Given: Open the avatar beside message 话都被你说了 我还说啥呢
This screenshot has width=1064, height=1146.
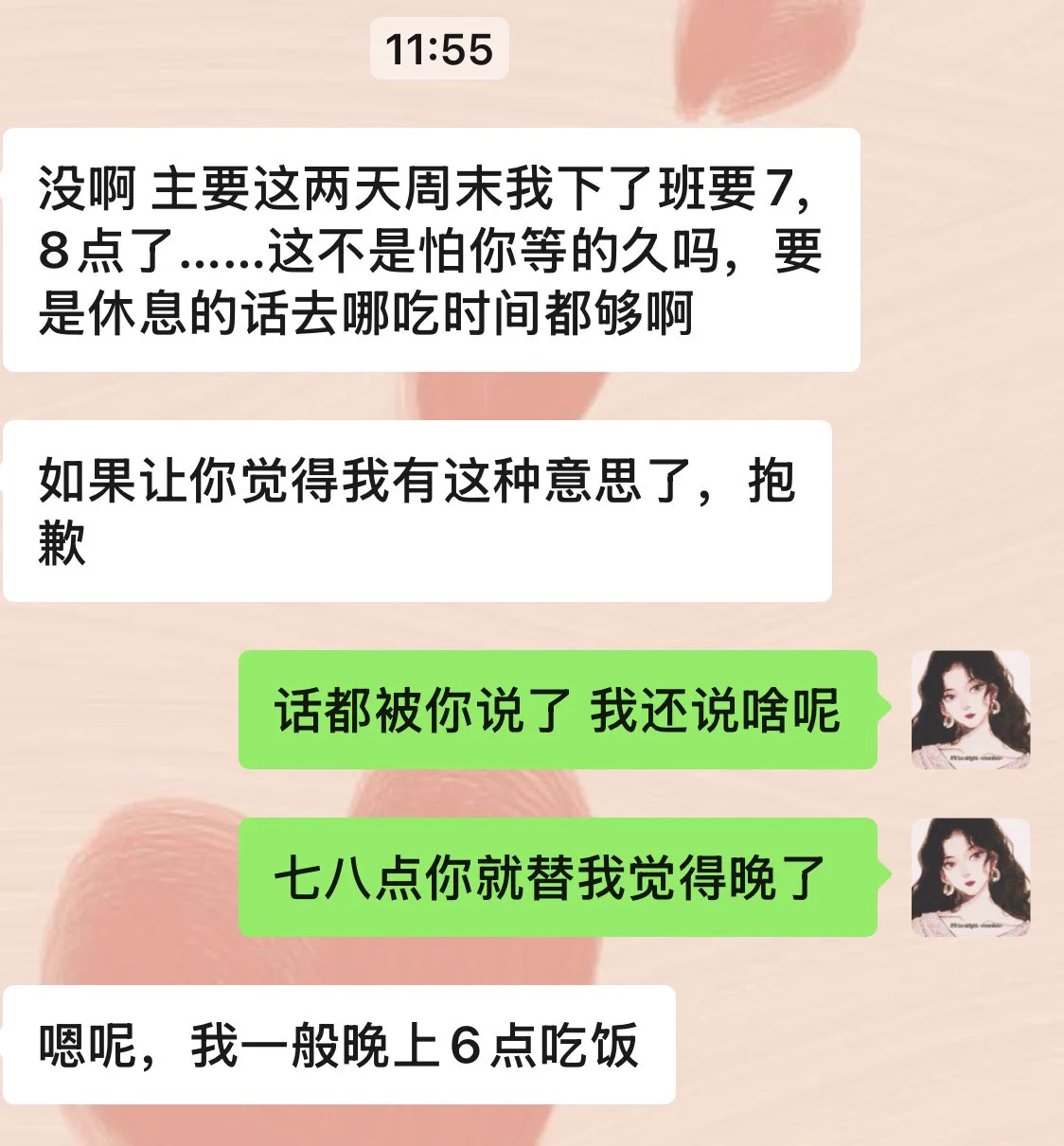Looking at the screenshot, I should tap(970, 710).
